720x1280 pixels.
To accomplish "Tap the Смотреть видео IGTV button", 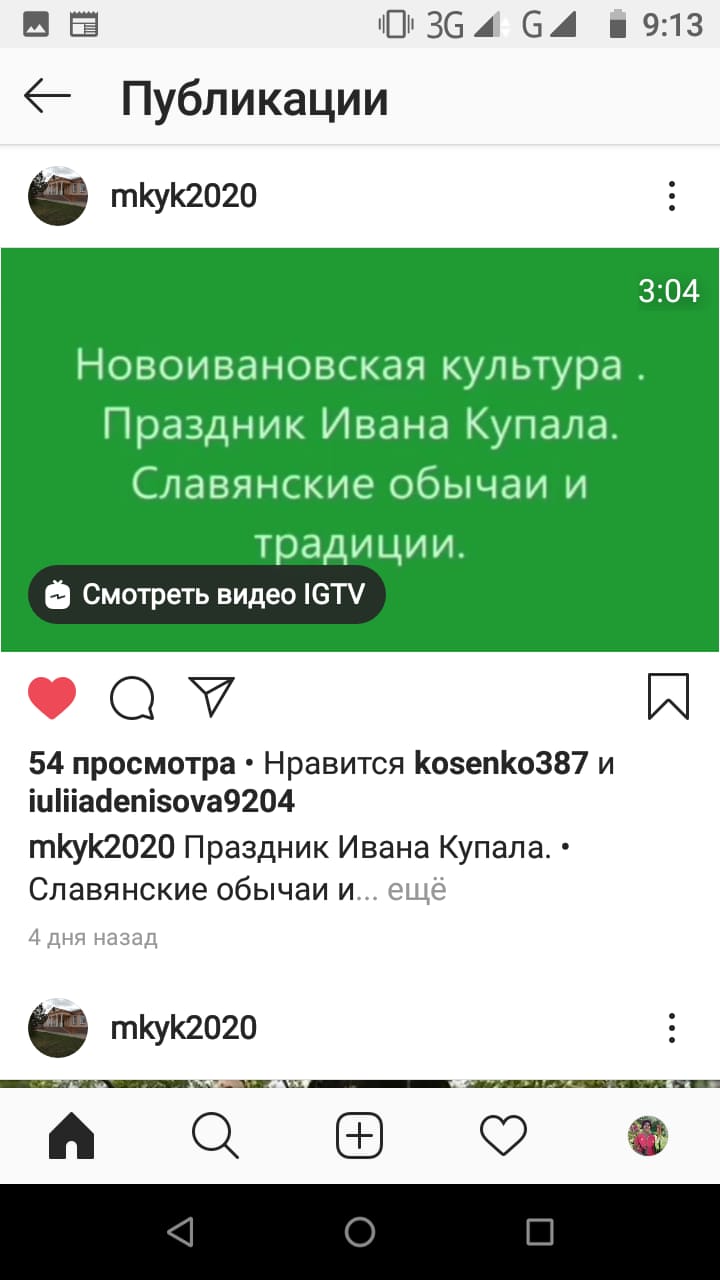I will click(x=207, y=595).
